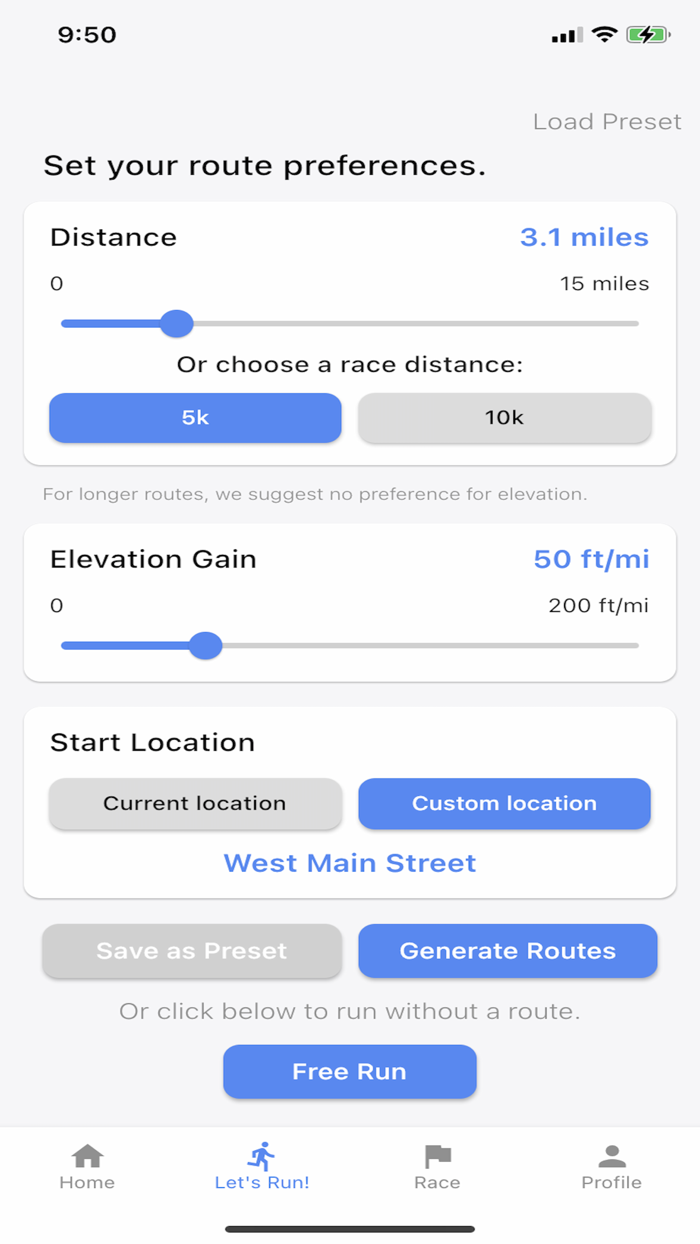Tap the Elevation Gain slider track
The image size is (700, 1244).
pyautogui.click(x=350, y=646)
